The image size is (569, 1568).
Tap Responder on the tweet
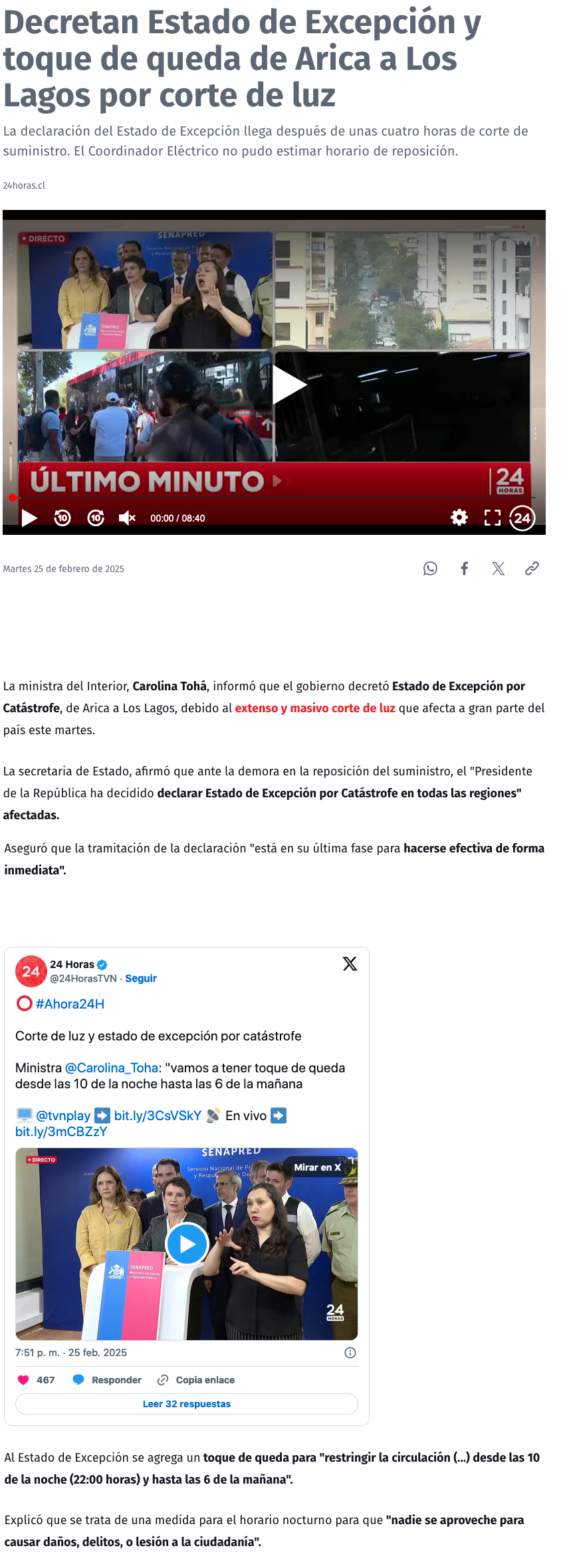[108, 1379]
